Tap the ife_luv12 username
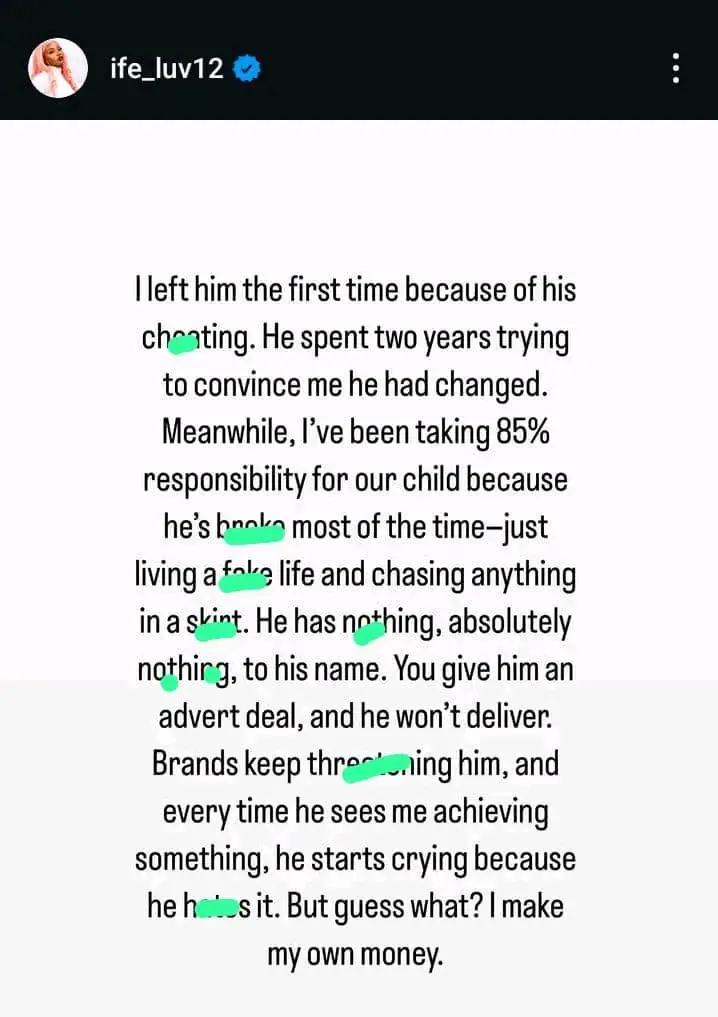The width and height of the screenshot is (718, 1017). tap(166, 70)
